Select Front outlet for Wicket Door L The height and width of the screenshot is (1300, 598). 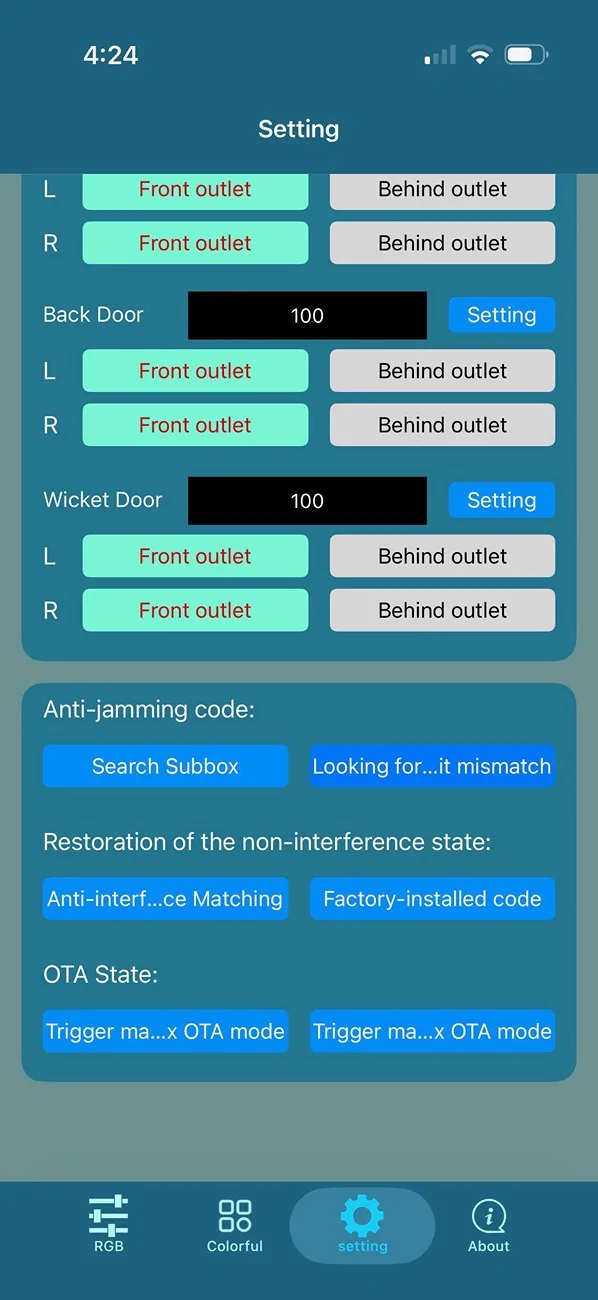(x=195, y=556)
